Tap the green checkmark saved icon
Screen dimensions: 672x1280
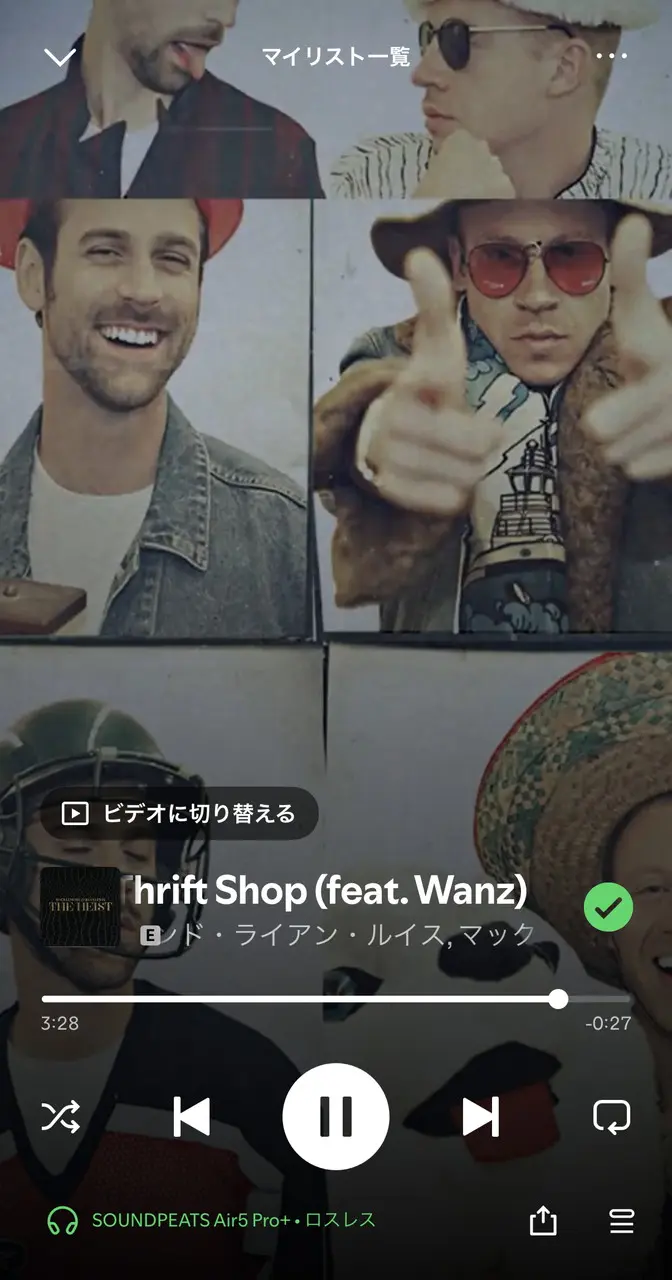[608, 908]
